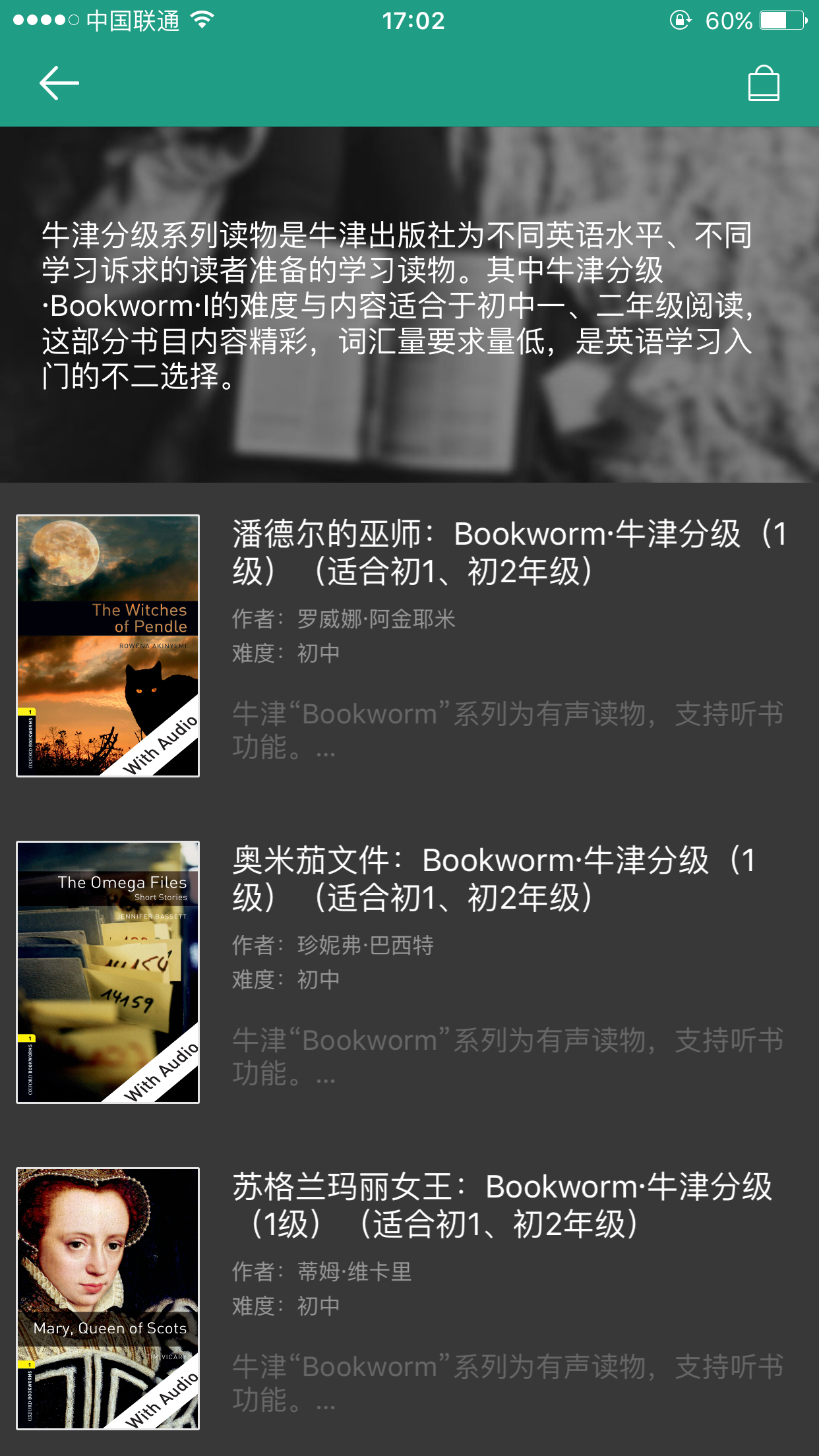The image size is (819, 1456).
Task: View Mary, Queen of Scots book cover
Action: coord(108,1298)
